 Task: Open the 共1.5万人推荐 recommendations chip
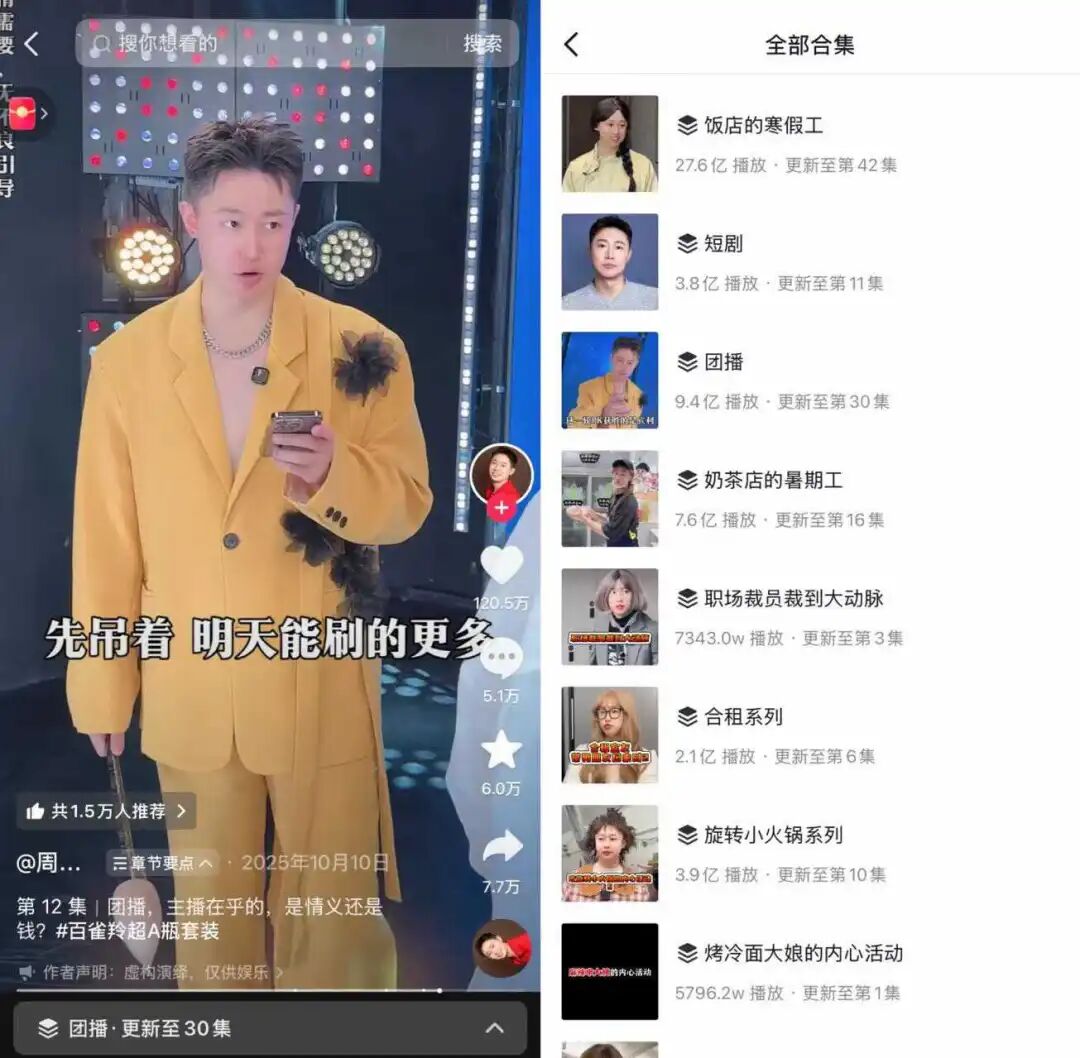point(105,811)
